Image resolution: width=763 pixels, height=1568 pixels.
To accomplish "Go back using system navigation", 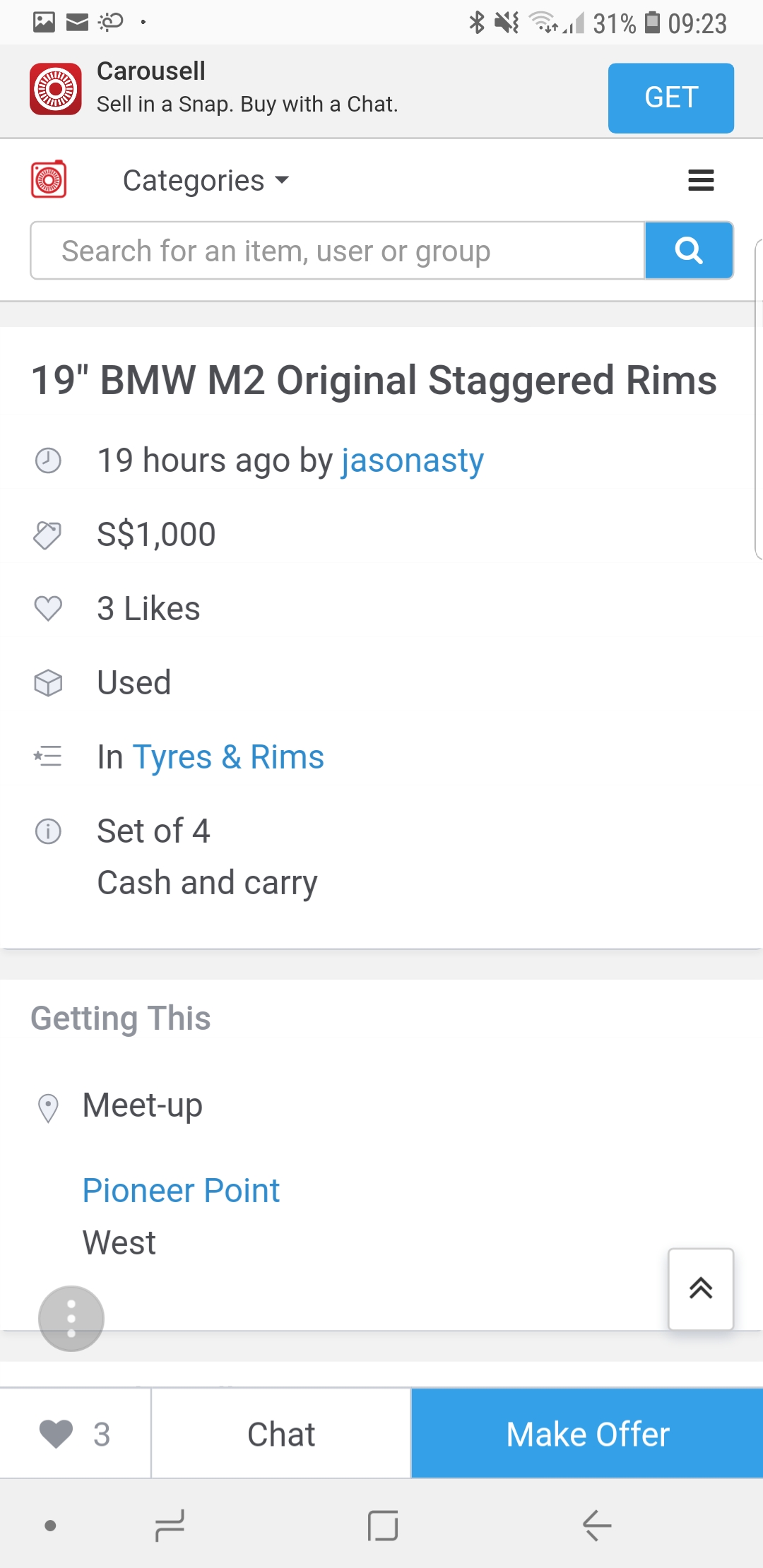I will (597, 1526).
